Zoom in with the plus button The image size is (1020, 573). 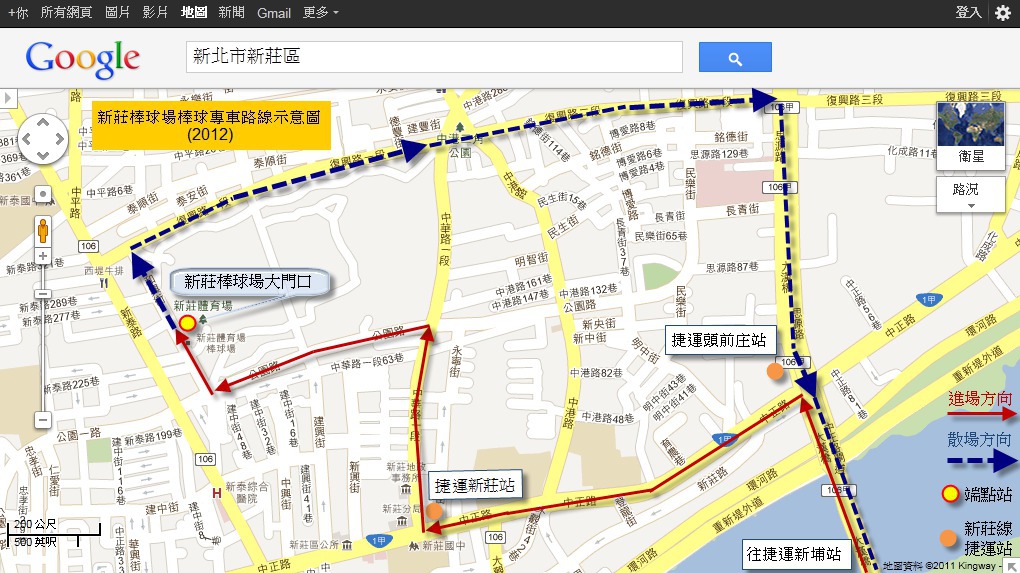tap(43, 257)
